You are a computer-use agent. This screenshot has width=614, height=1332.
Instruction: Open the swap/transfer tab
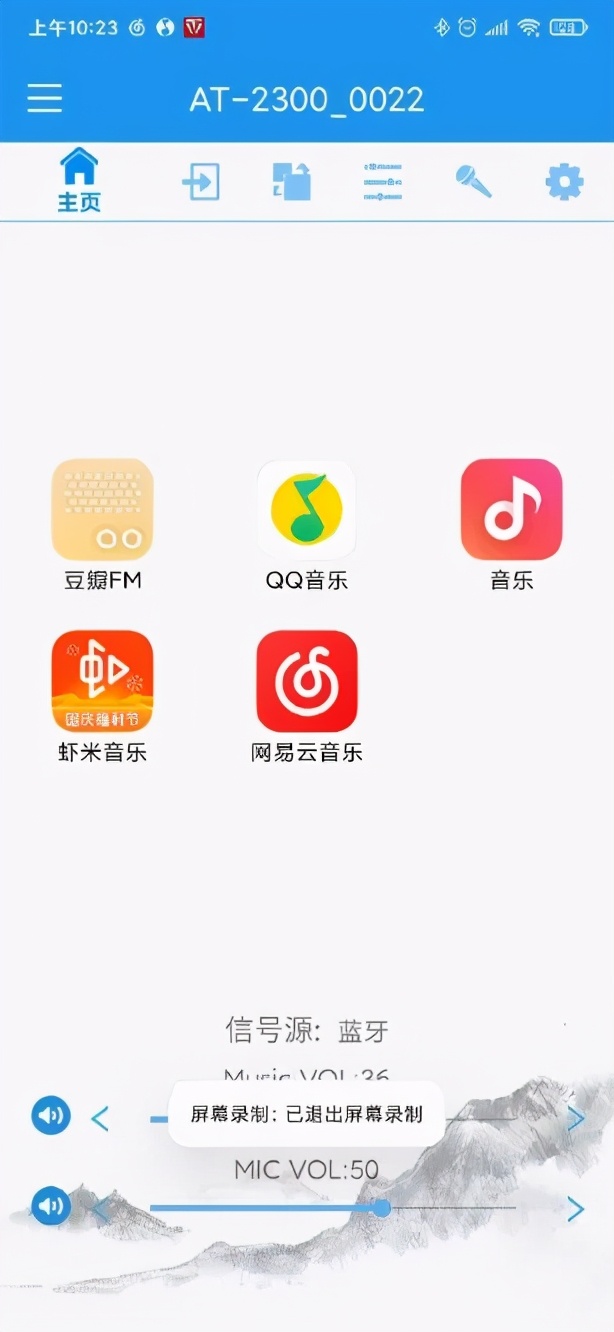tap(292, 182)
